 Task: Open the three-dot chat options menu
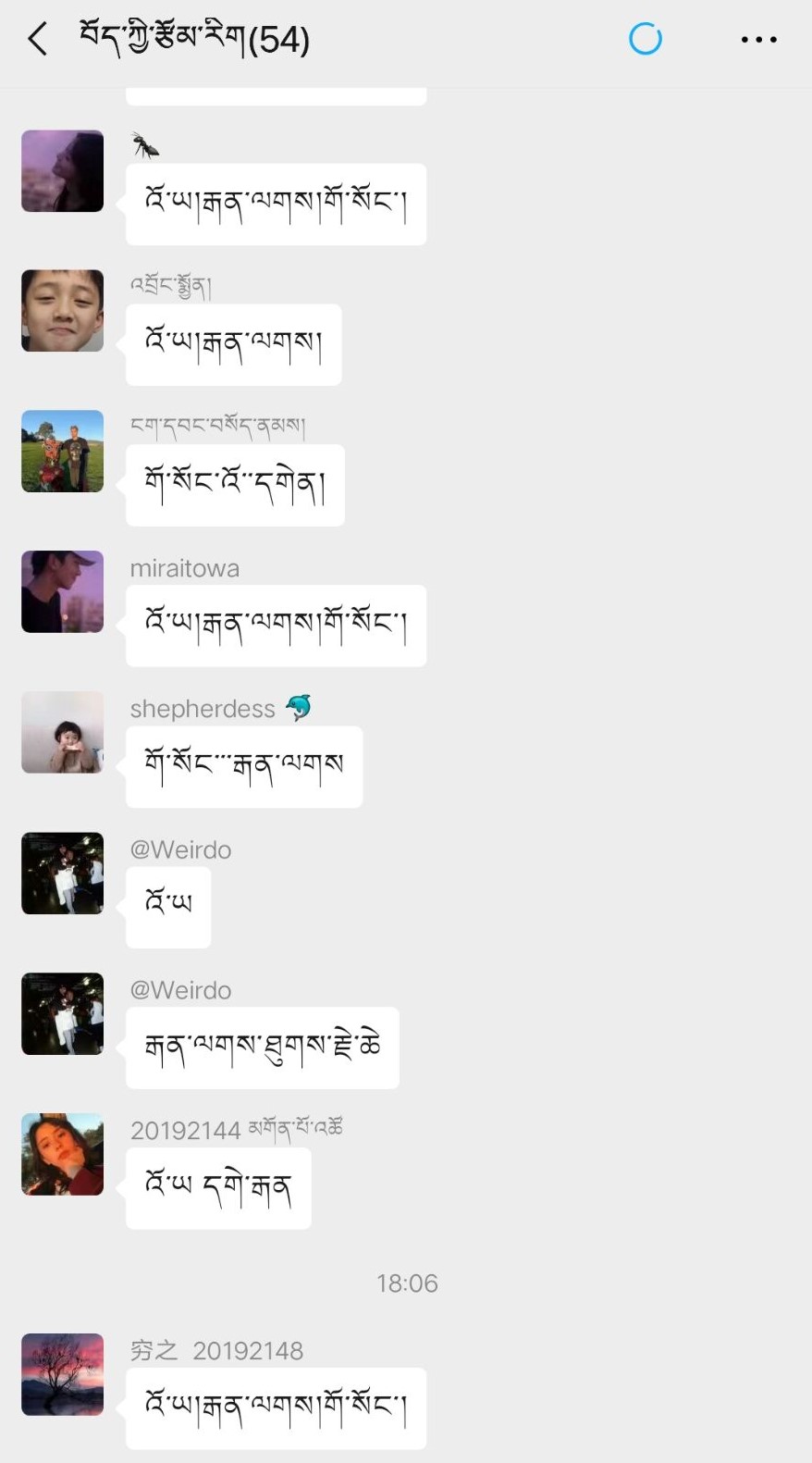pyautogui.click(x=758, y=40)
